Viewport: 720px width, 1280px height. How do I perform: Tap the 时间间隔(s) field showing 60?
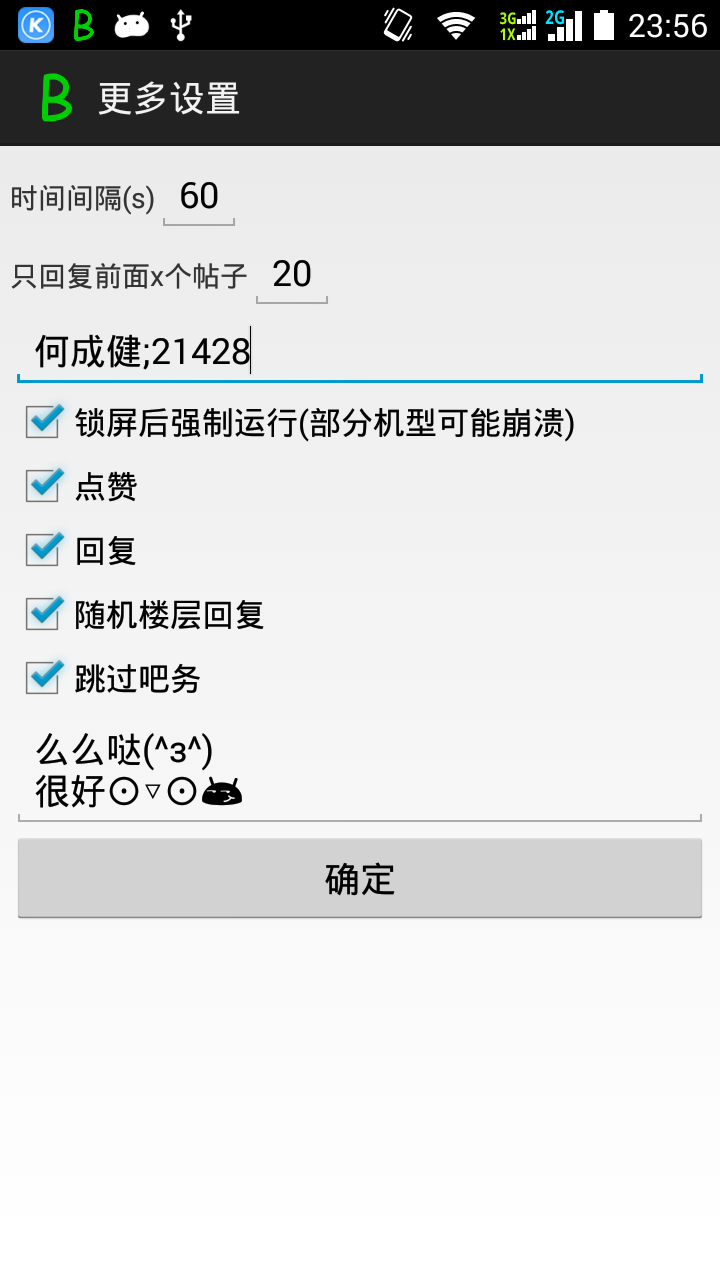(199, 197)
